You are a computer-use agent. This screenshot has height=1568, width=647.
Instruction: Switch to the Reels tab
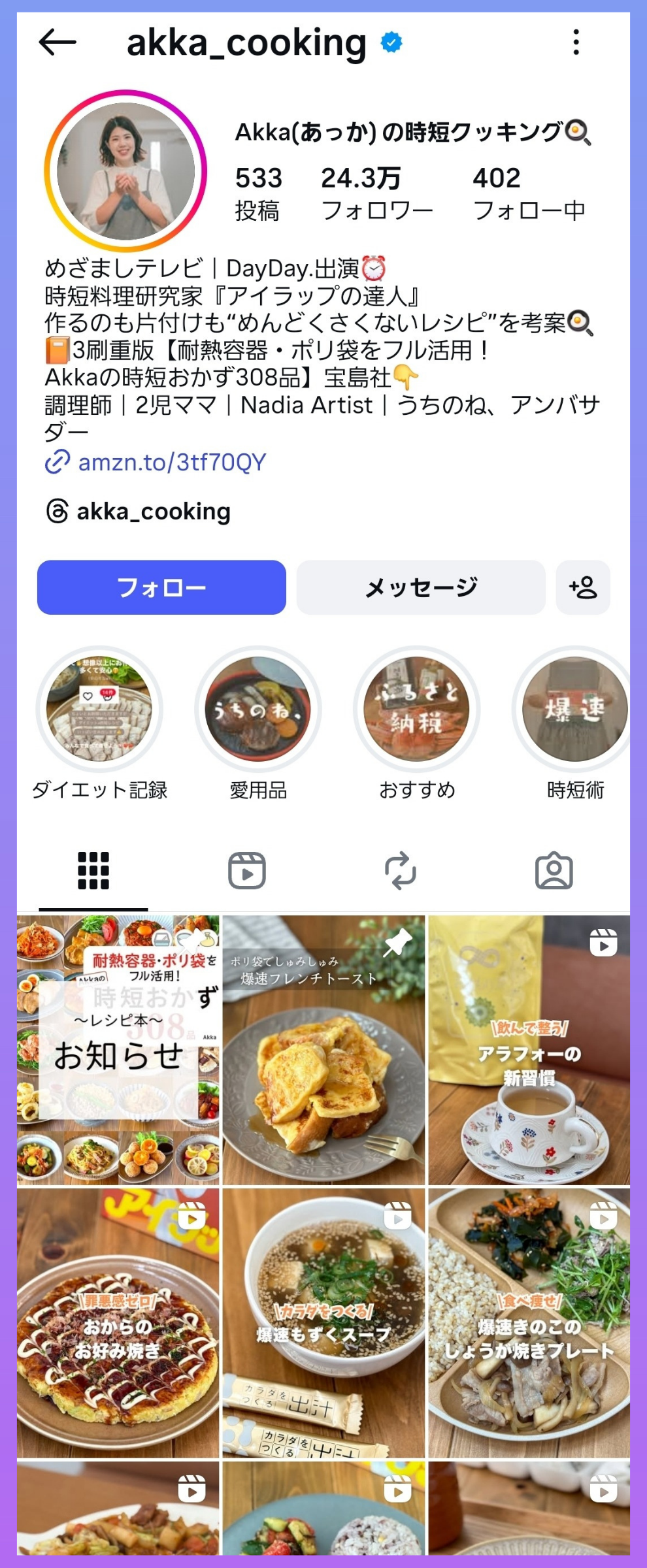point(247,871)
